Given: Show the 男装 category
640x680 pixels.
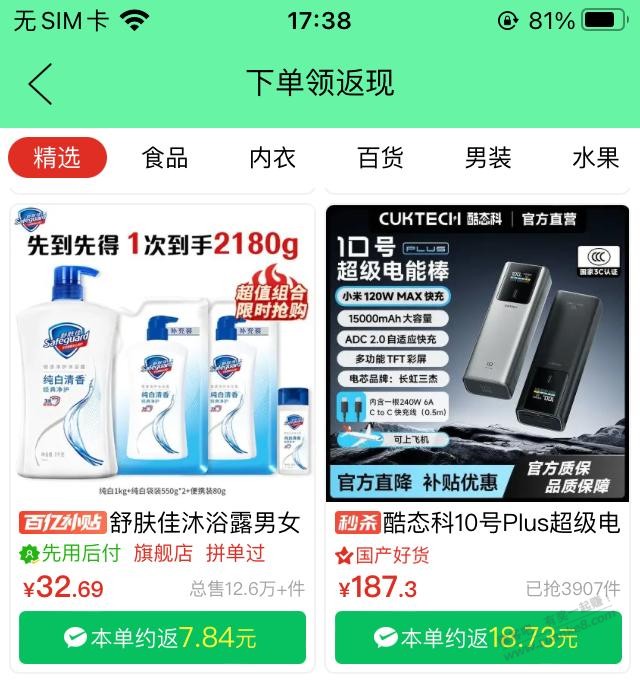Looking at the screenshot, I should pyautogui.click(x=488, y=157).
